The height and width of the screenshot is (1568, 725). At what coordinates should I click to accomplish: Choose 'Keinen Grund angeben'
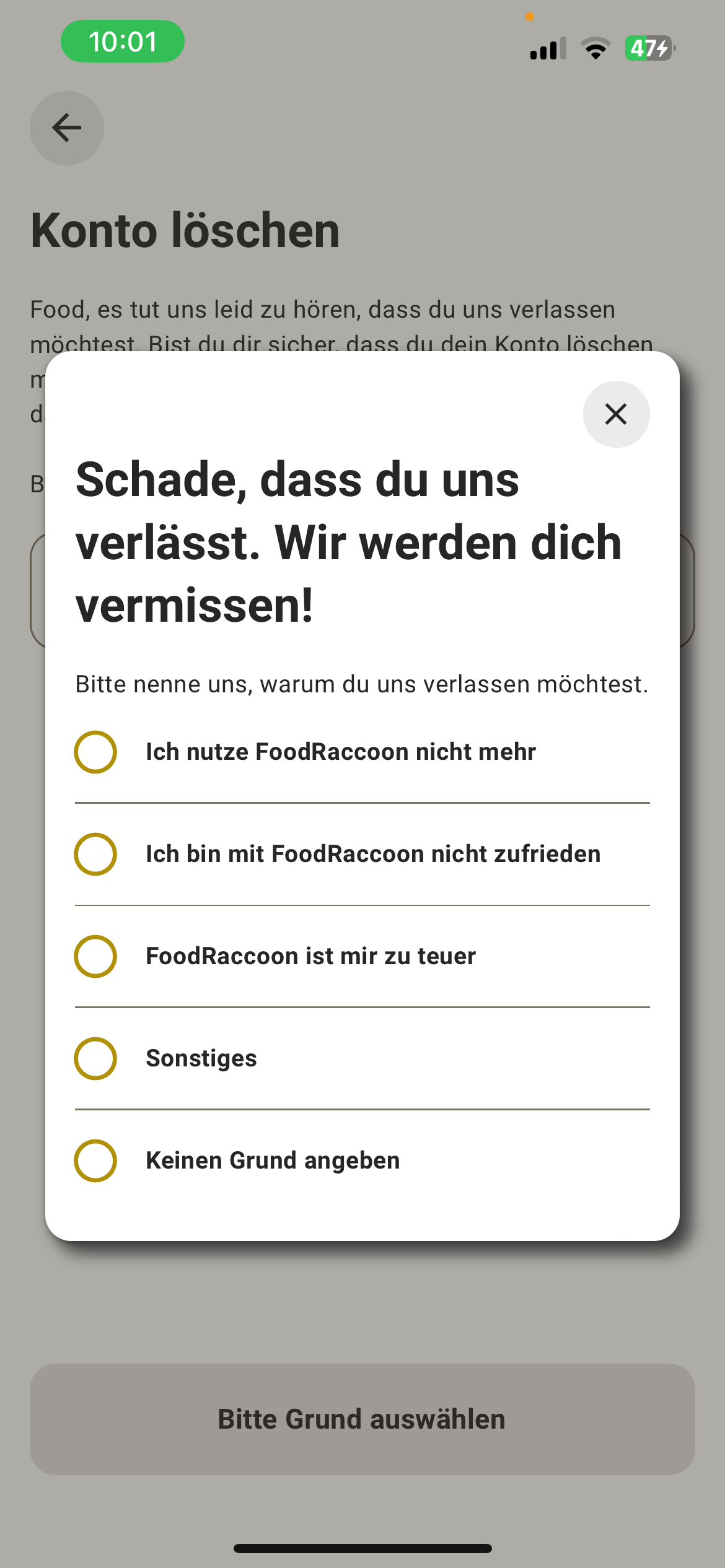95,1161
